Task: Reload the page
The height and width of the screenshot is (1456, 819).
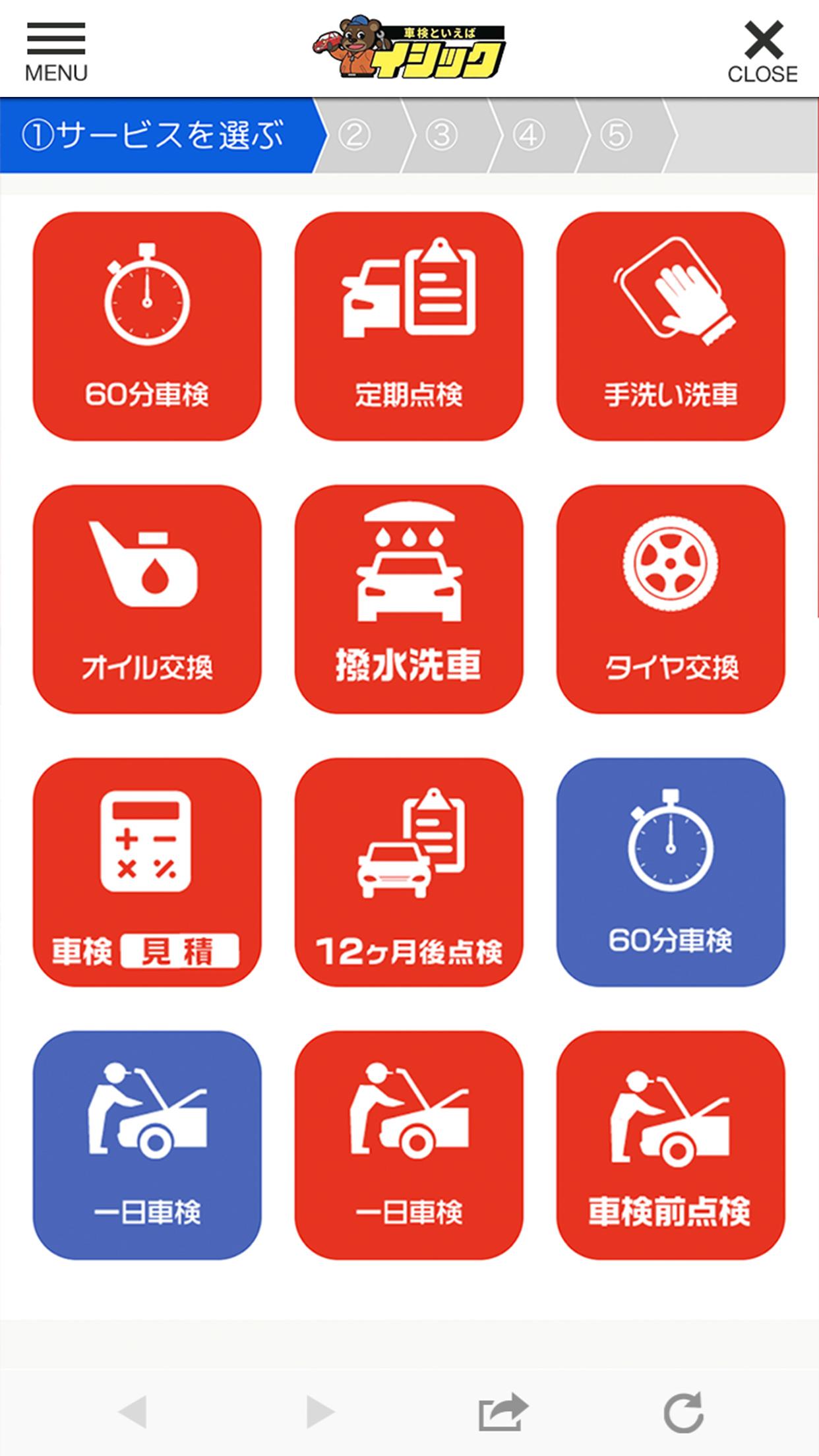Action: point(683,1412)
